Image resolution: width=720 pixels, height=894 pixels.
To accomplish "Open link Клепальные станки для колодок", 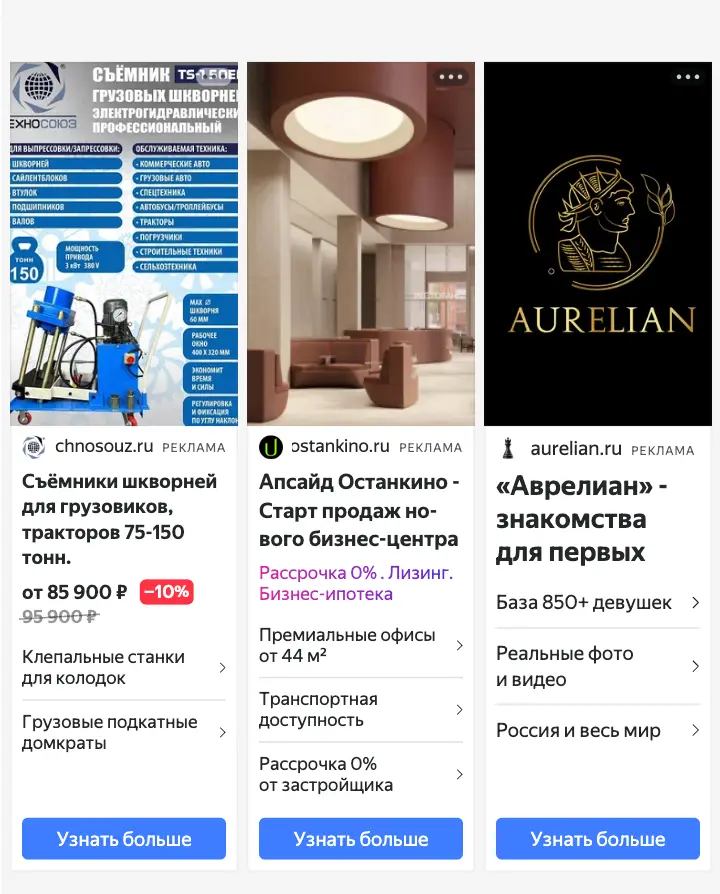I will pyautogui.click(x=124, y=668).
